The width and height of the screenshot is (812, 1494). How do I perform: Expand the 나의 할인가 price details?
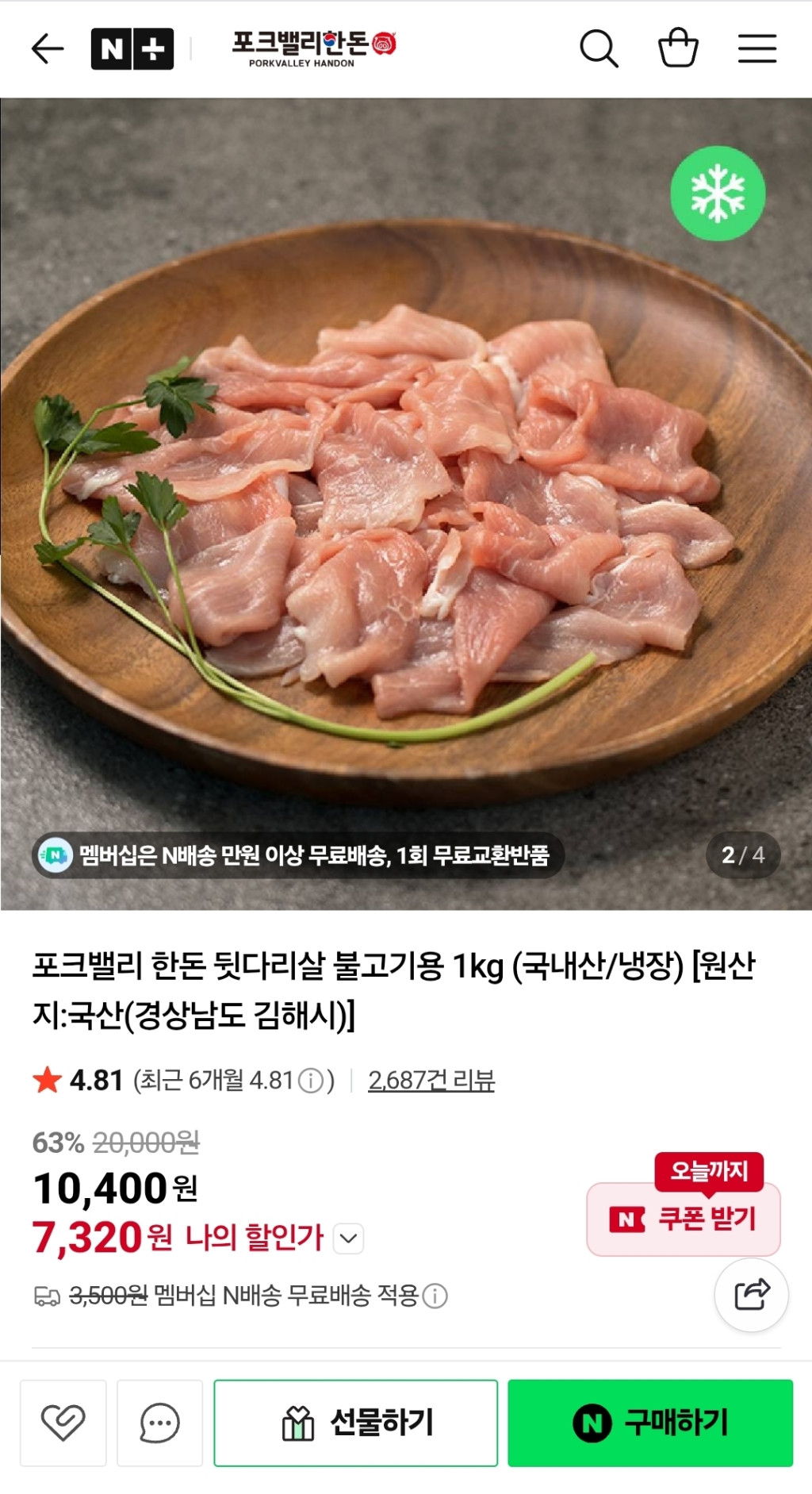(x=349, y=1239)
